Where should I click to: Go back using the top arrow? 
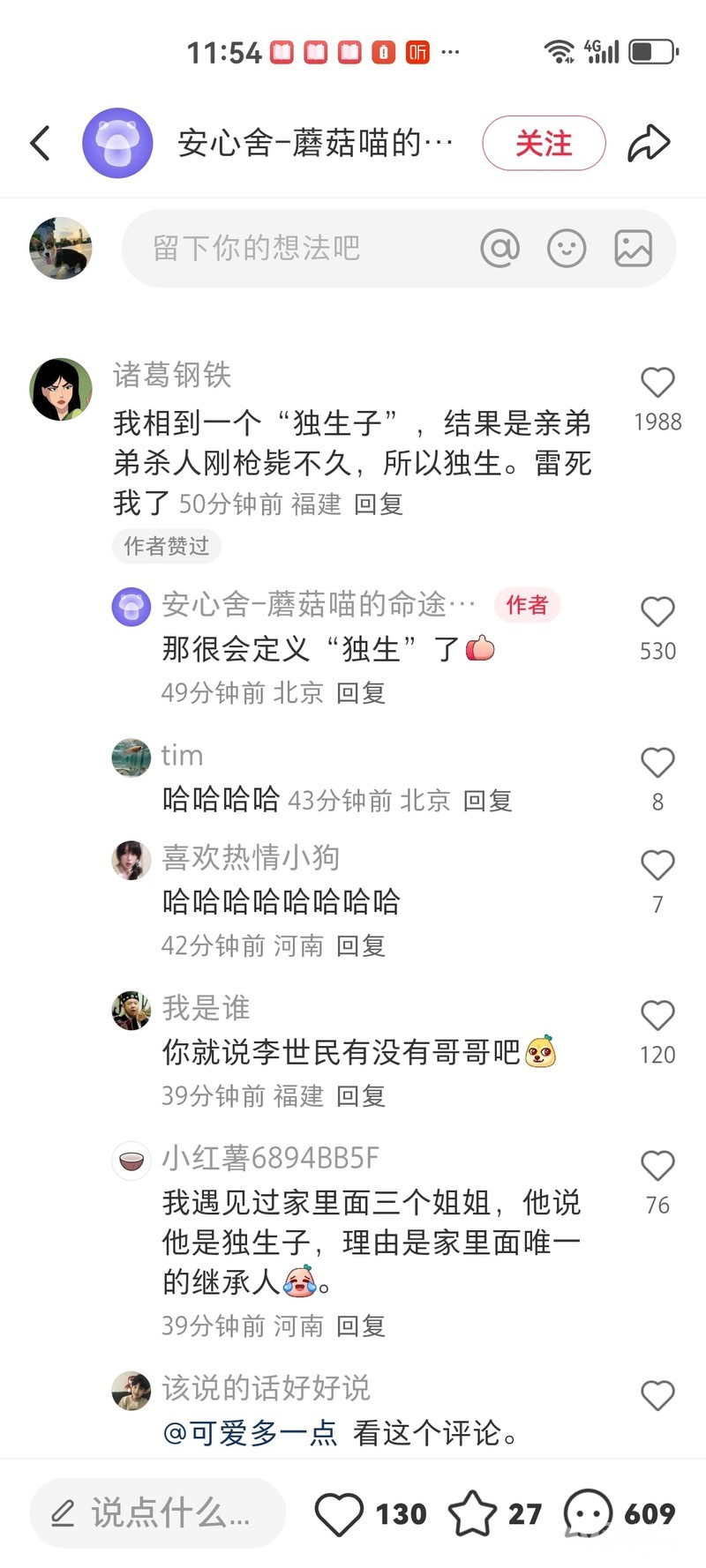(41, 143)
